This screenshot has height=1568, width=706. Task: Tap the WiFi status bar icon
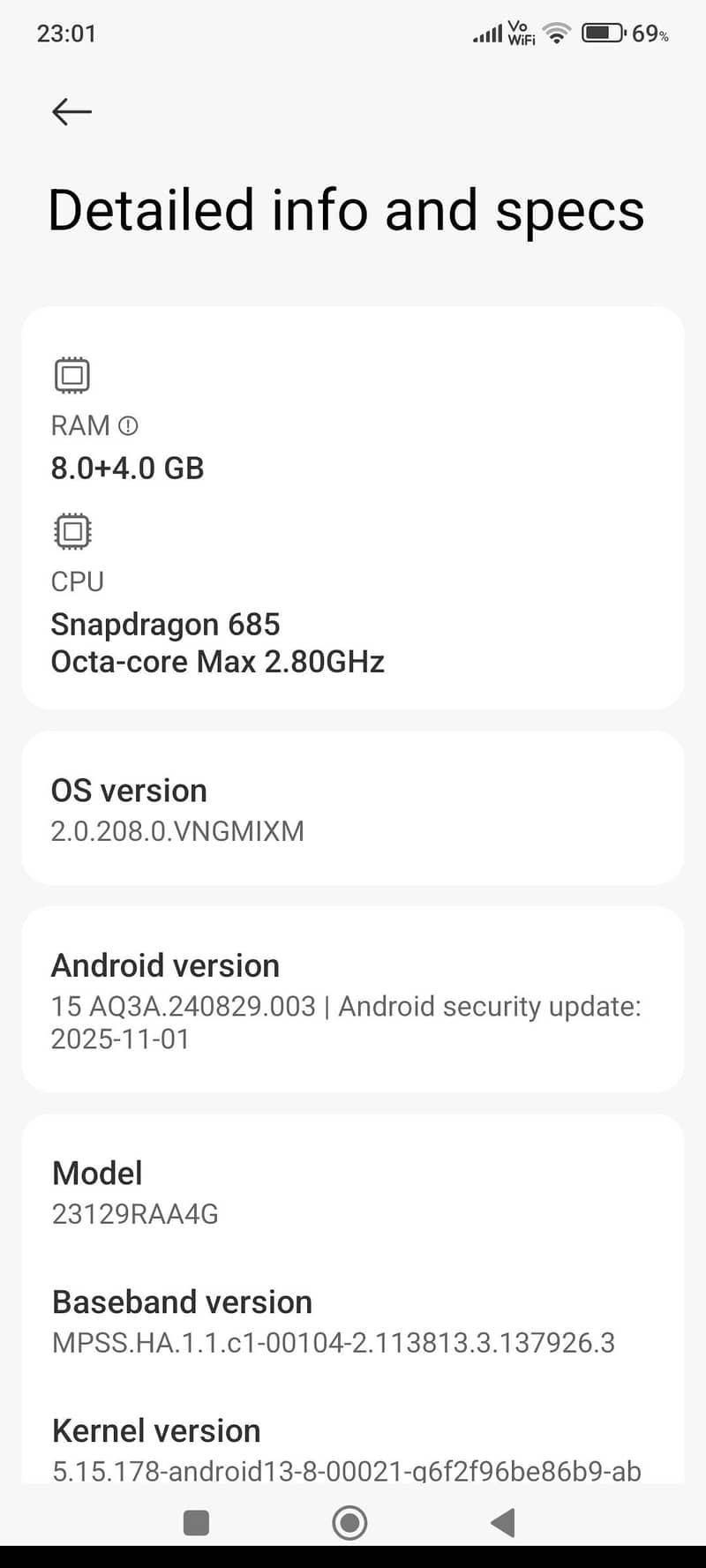tap(555, 33)
